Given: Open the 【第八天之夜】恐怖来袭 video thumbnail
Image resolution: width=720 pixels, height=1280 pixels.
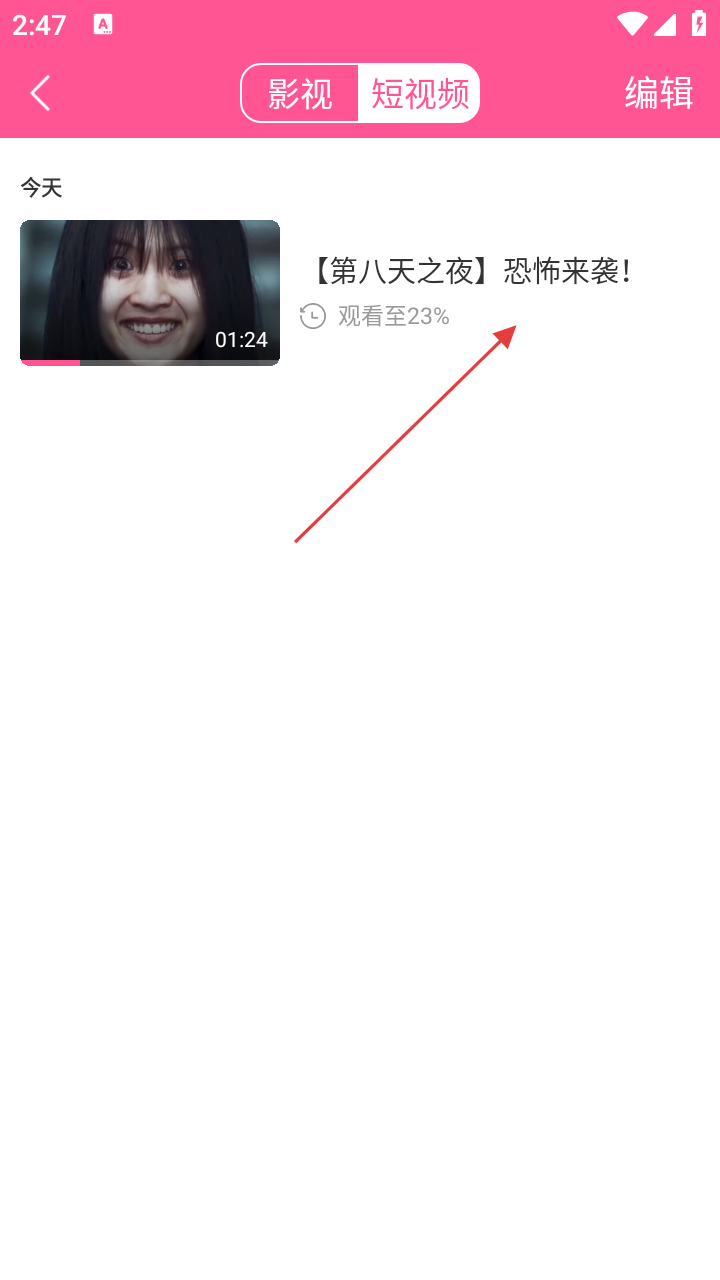Looking at the screenshot, I should pos(150,292).
